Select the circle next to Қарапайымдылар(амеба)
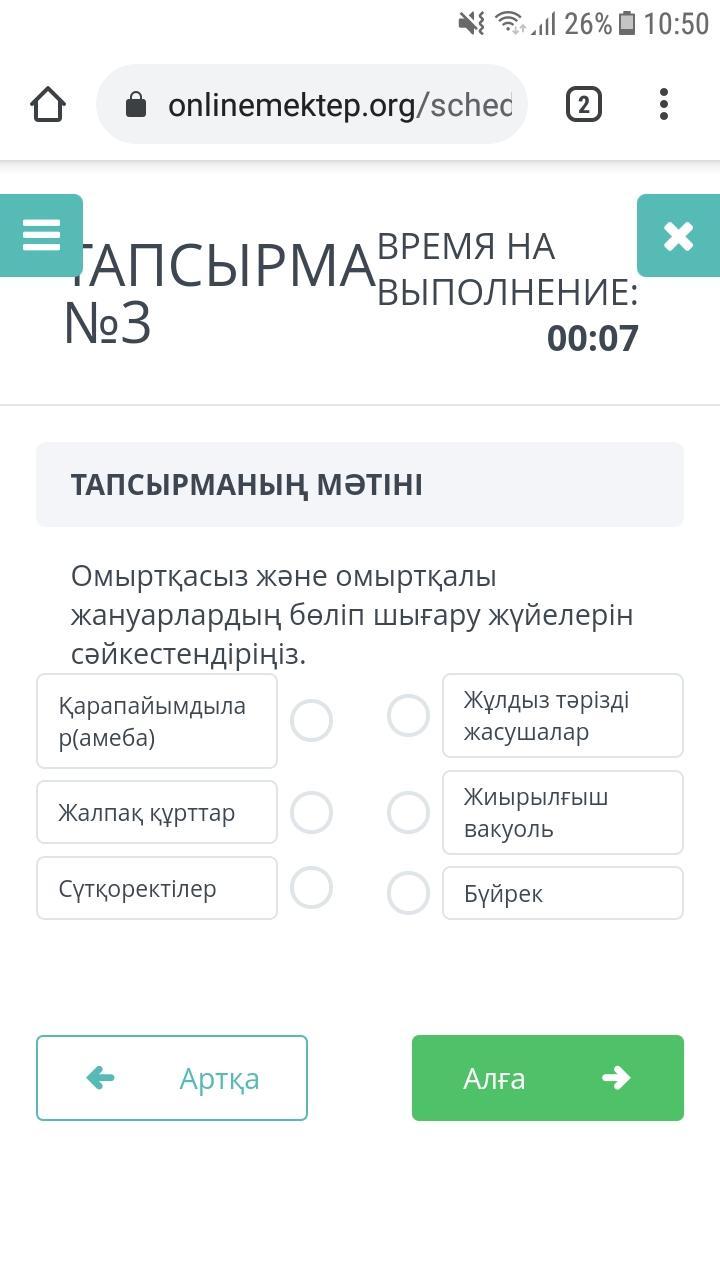Viewport: 720px width, 1280px height. tap(311, 720)
